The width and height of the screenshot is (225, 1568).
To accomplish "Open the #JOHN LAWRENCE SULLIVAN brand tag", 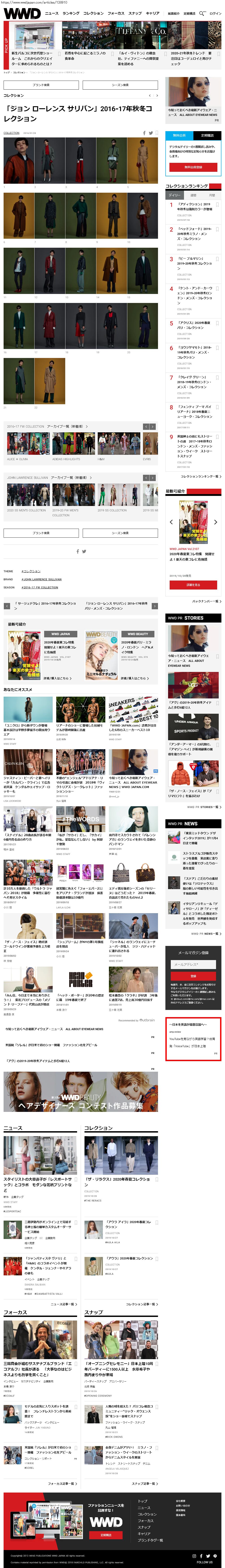I will click(41, 579).
